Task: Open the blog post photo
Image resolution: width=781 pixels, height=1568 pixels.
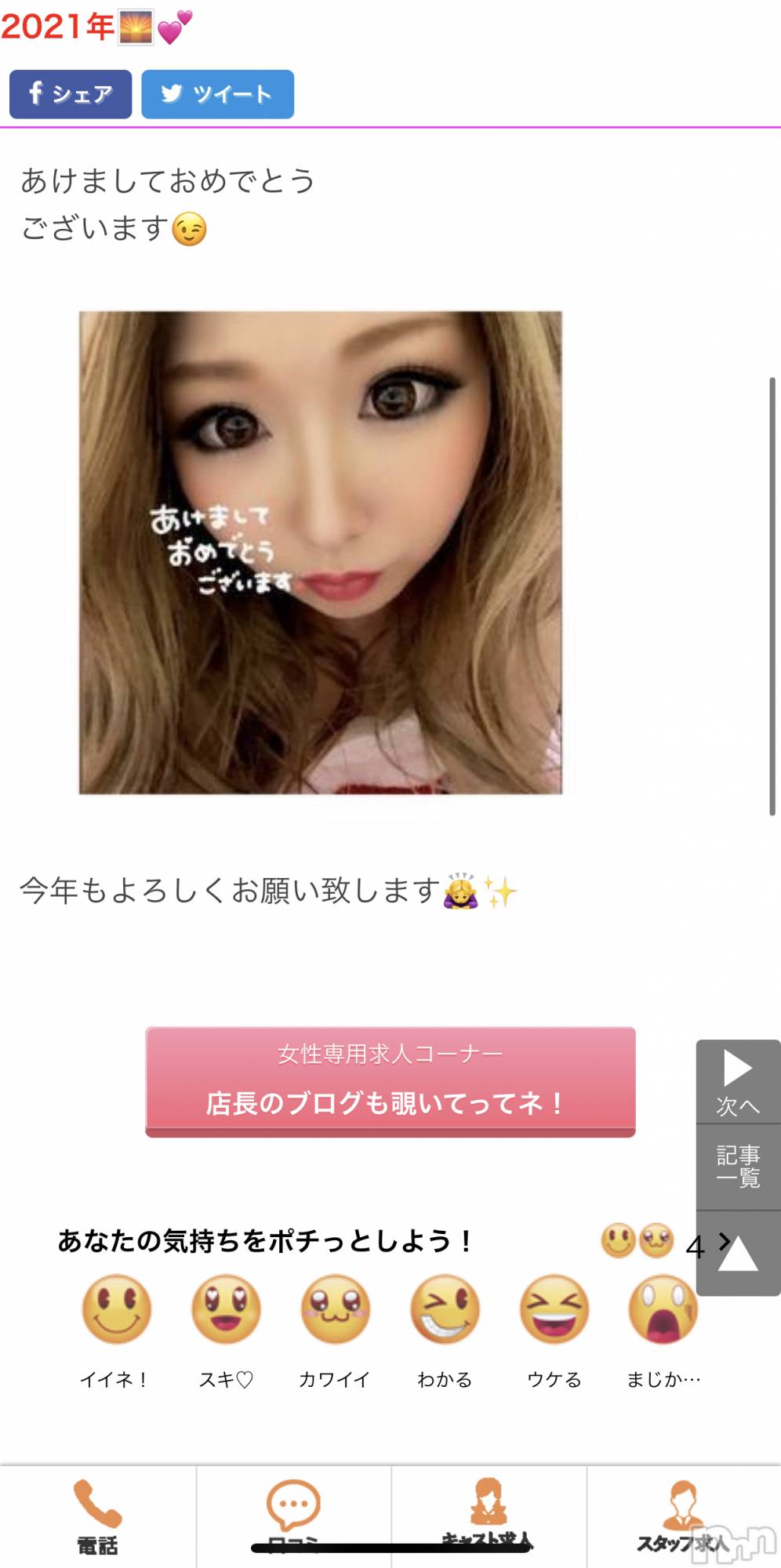Action: tap(320, 553)
